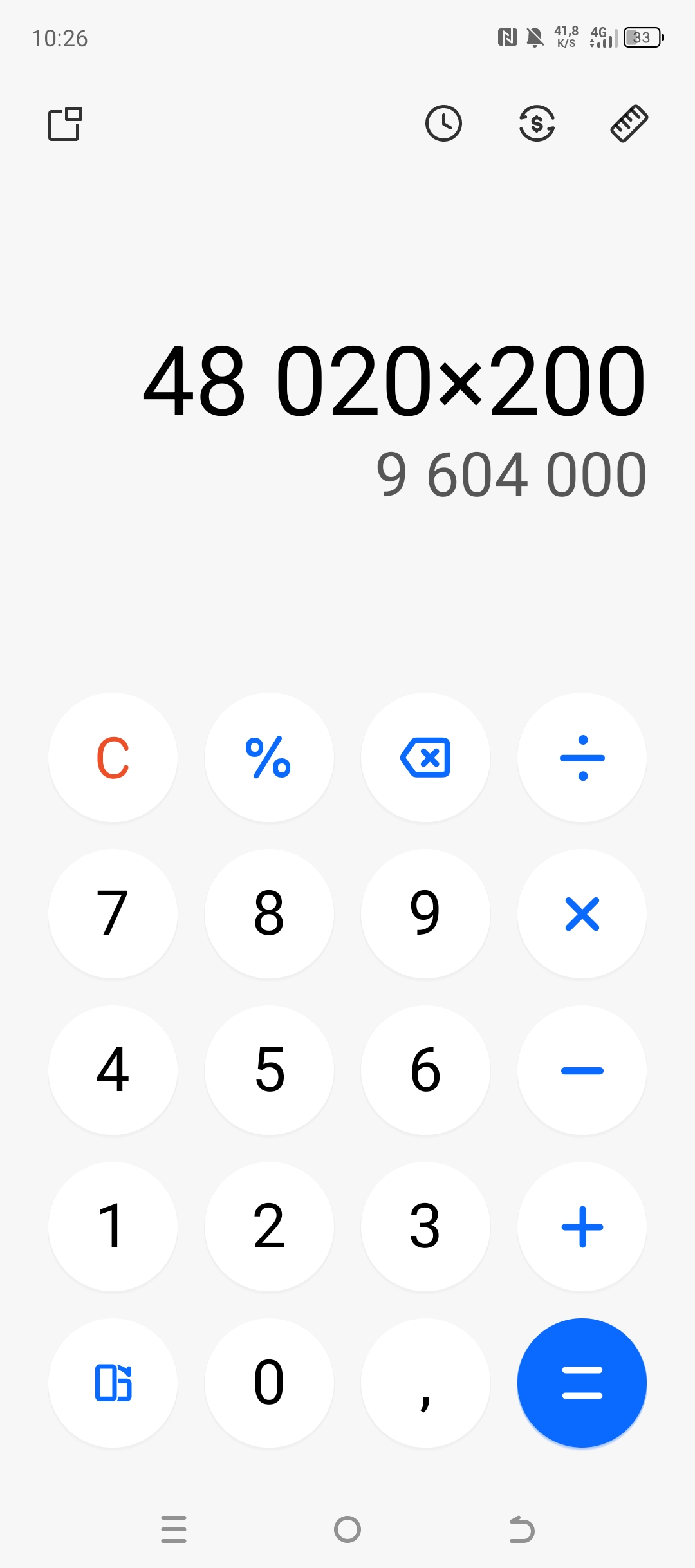Delete the last digit with backspace
This screenshot has width=695, height=1568.
coord(425,758)
